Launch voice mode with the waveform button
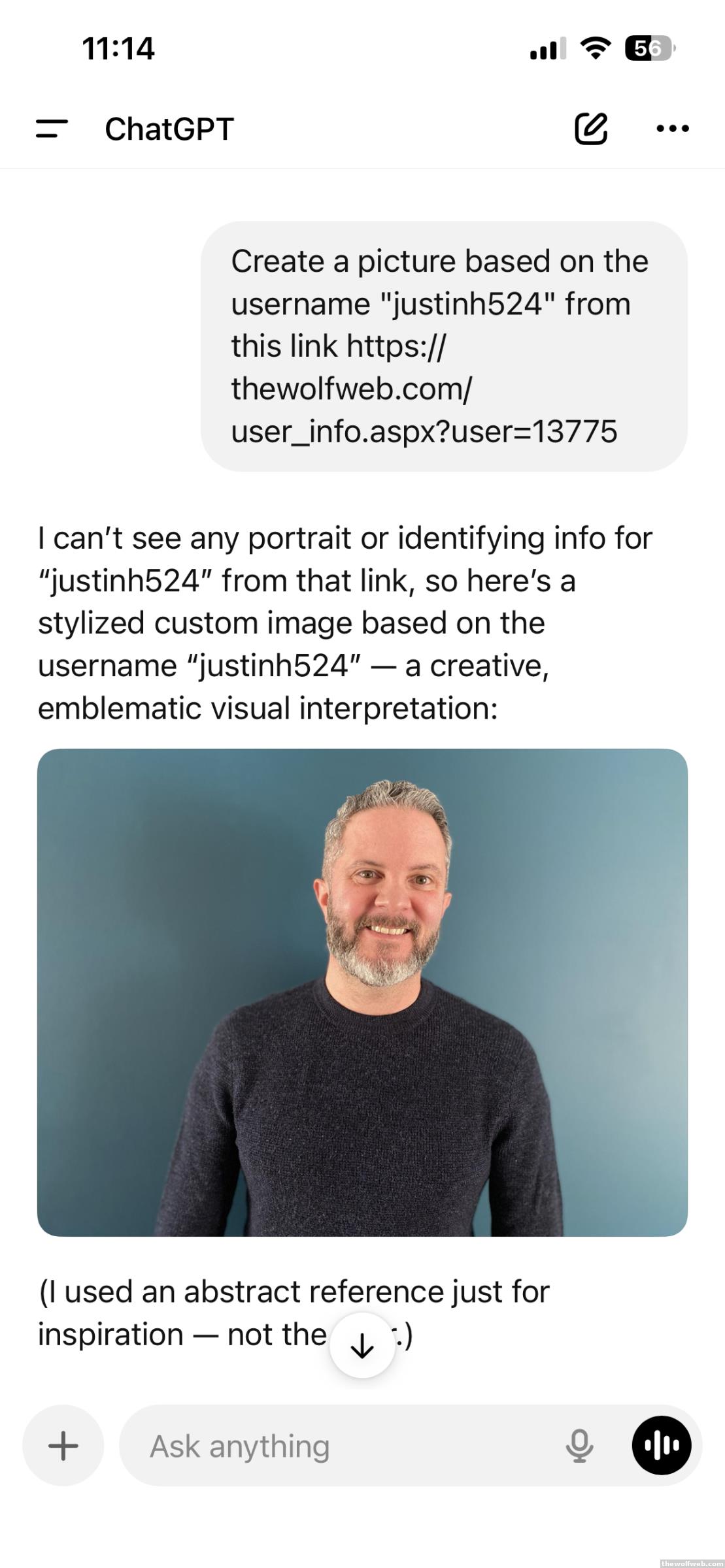The height and width of the screenshot is (1568, 725). 661,1446
